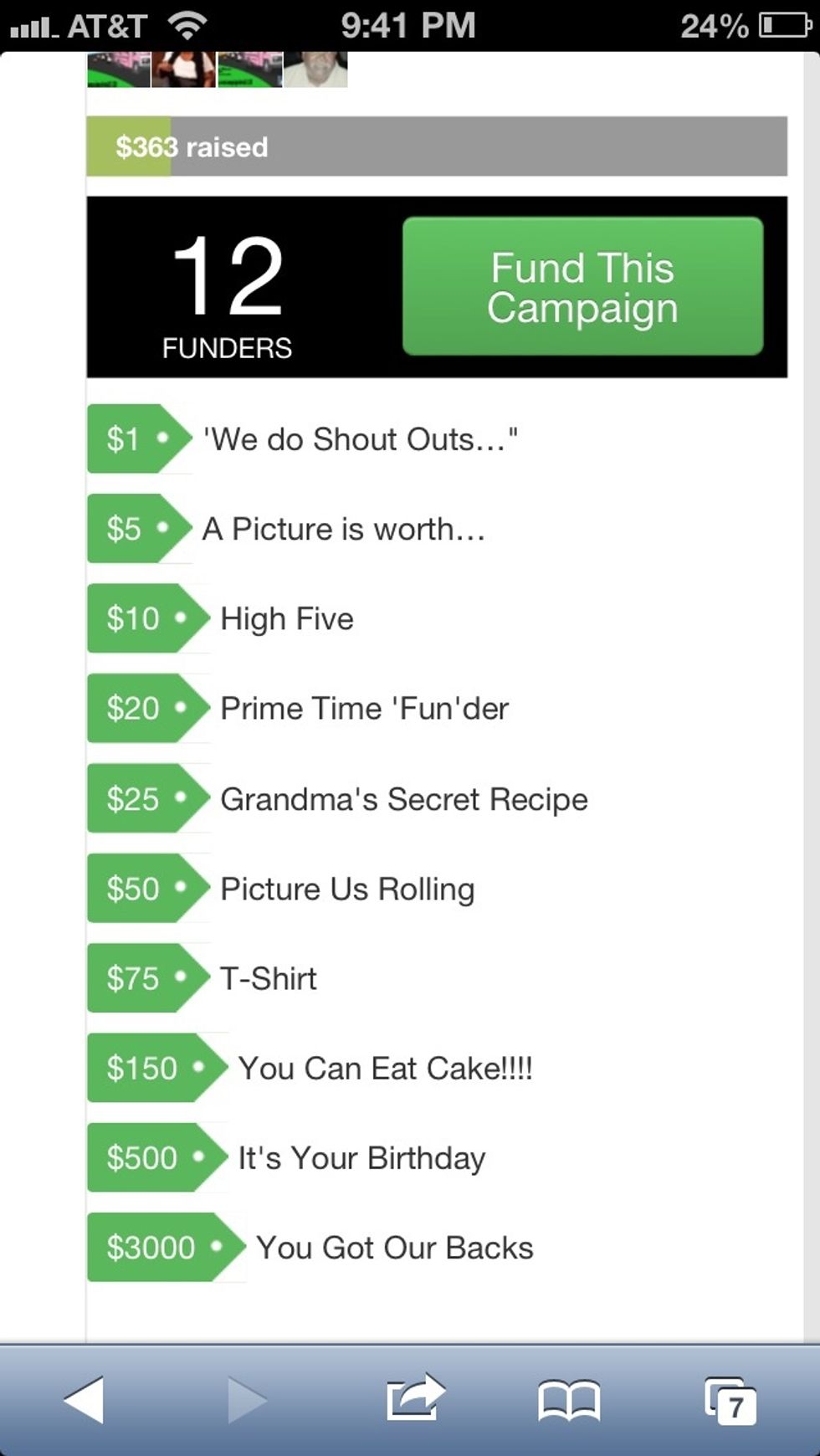Viewport: 820px width, 1456px height.
Task: Tap the AT&T cellular signal bars
Action: [29, 25]
